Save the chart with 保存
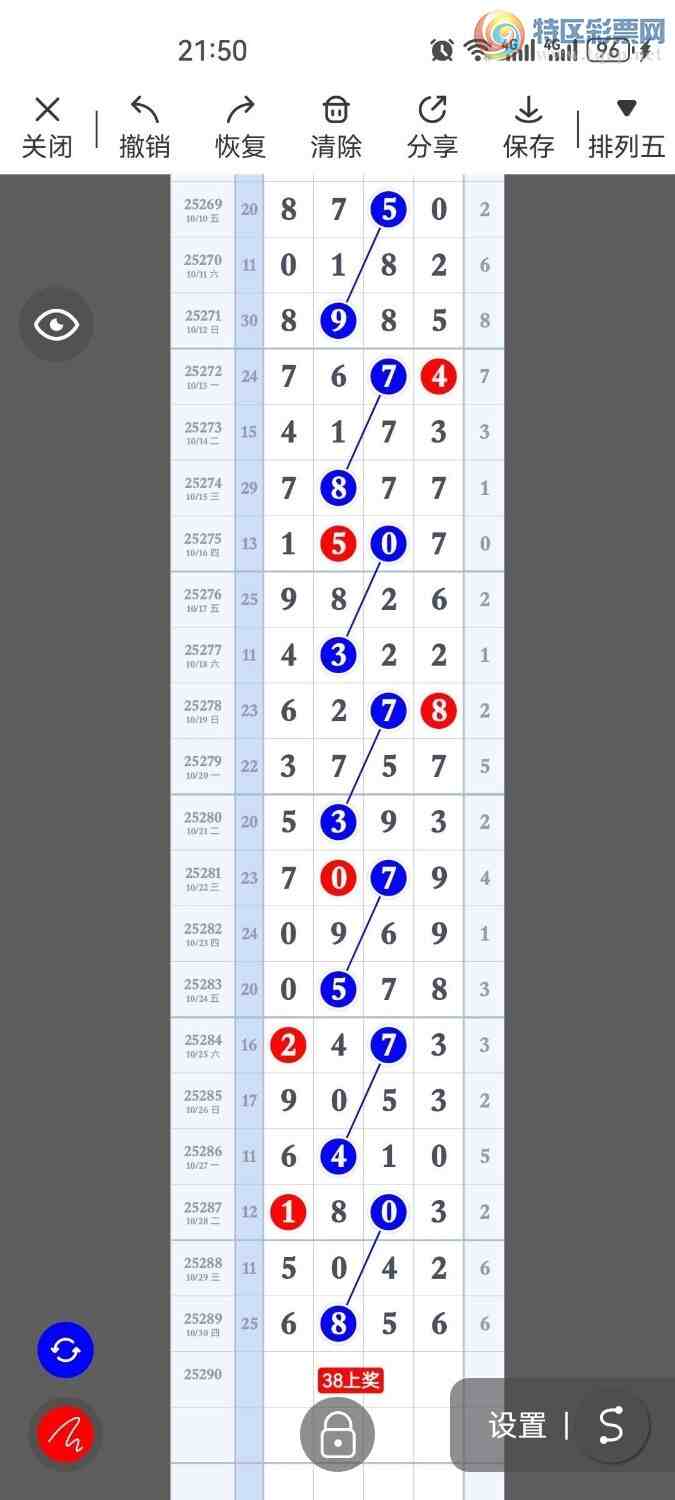 click(528, 128)
